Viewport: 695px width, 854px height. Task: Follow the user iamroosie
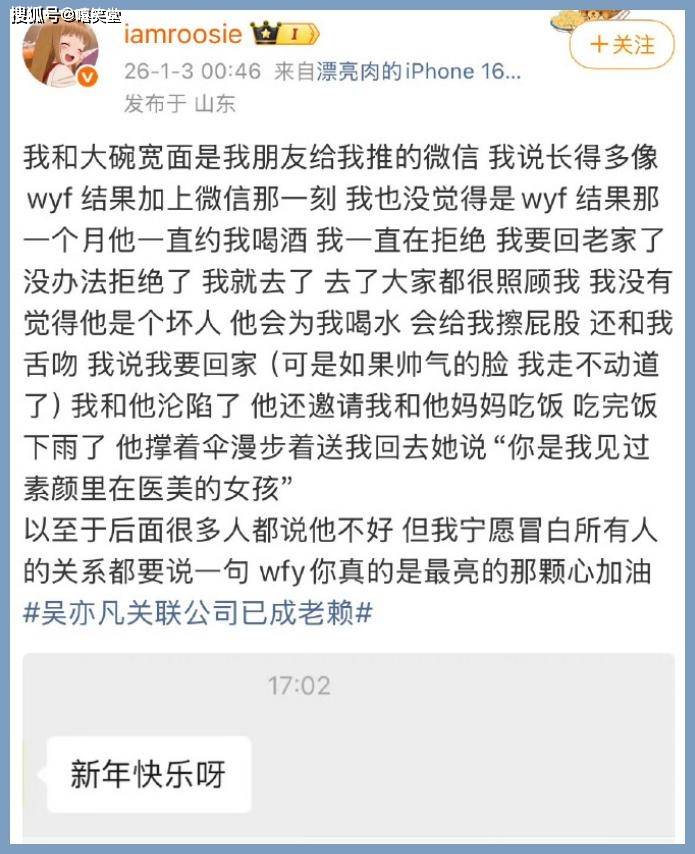pyautogui.click(x=621, y=45)
